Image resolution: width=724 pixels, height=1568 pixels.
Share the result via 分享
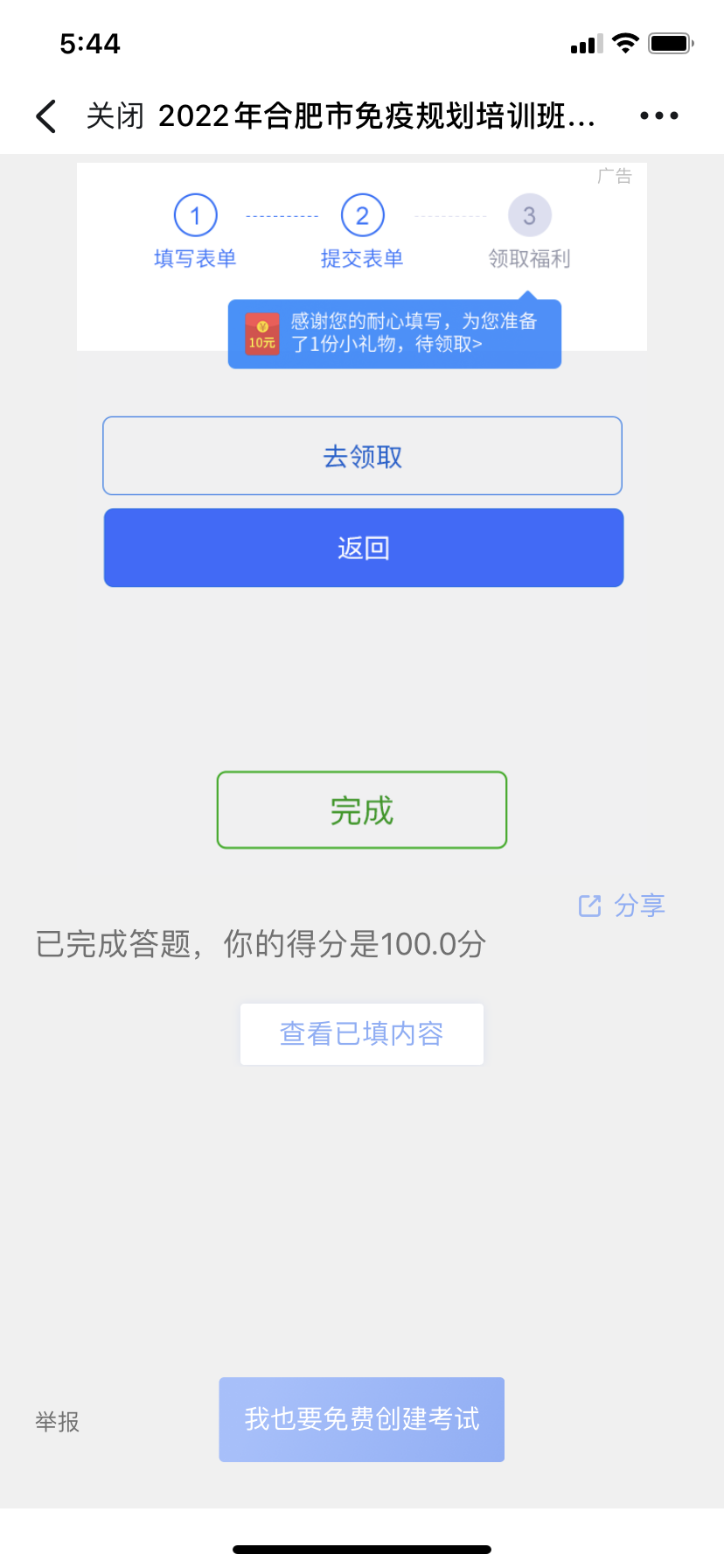[x=623, y=906]
